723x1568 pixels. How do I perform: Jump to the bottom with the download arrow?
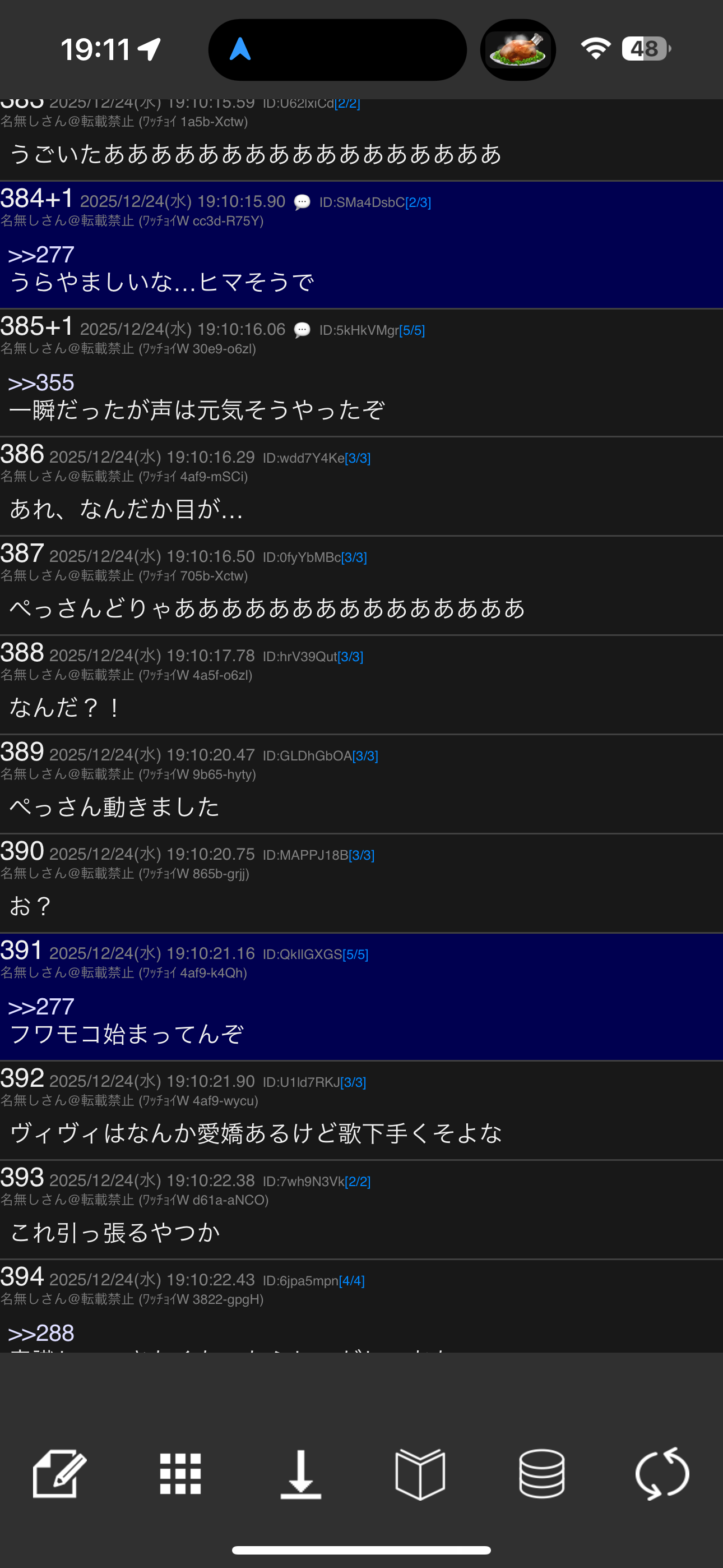click(300, 1473)
